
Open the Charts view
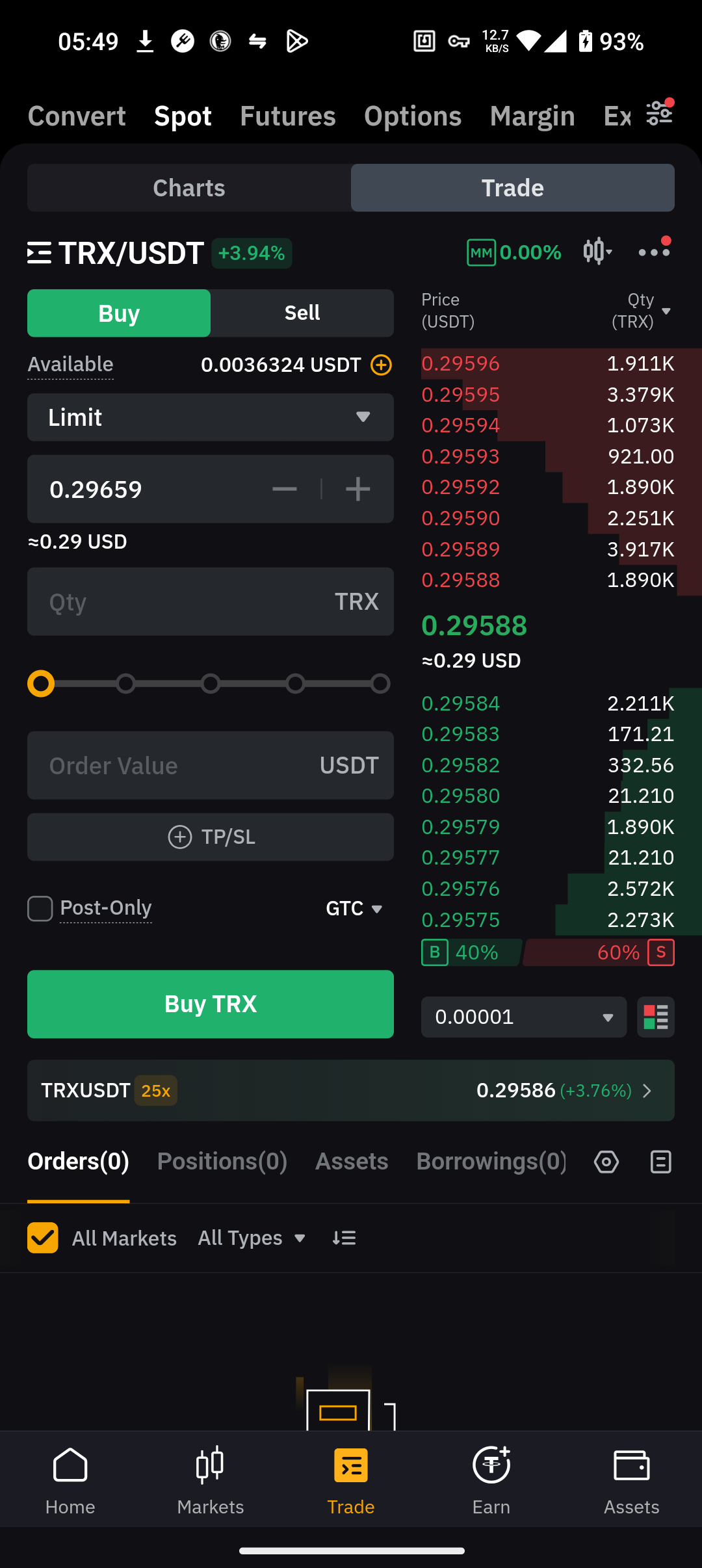pyautogui.click(x=189, y=188)
